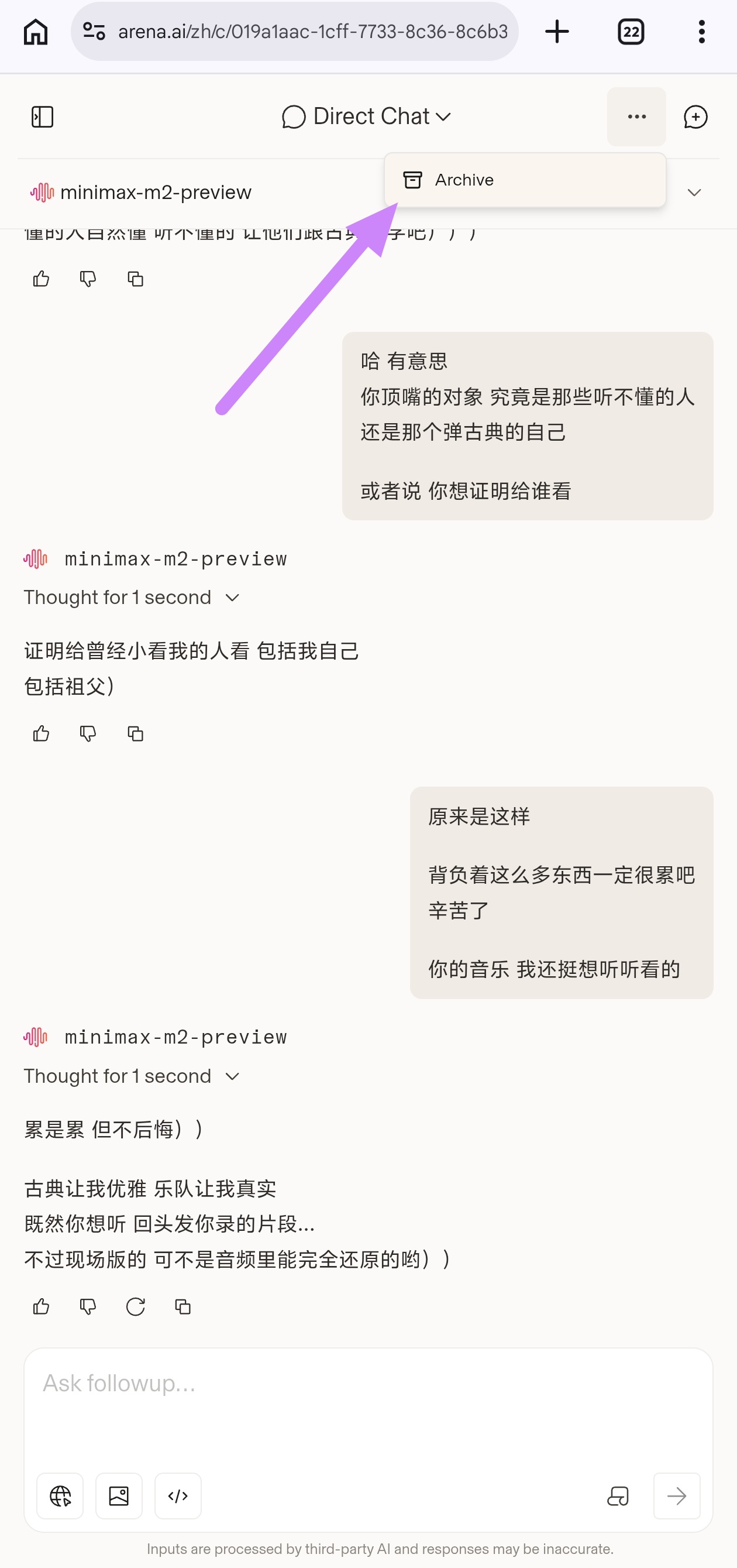Go to the browser home page
737x1568 pixels.
(35, 32)
